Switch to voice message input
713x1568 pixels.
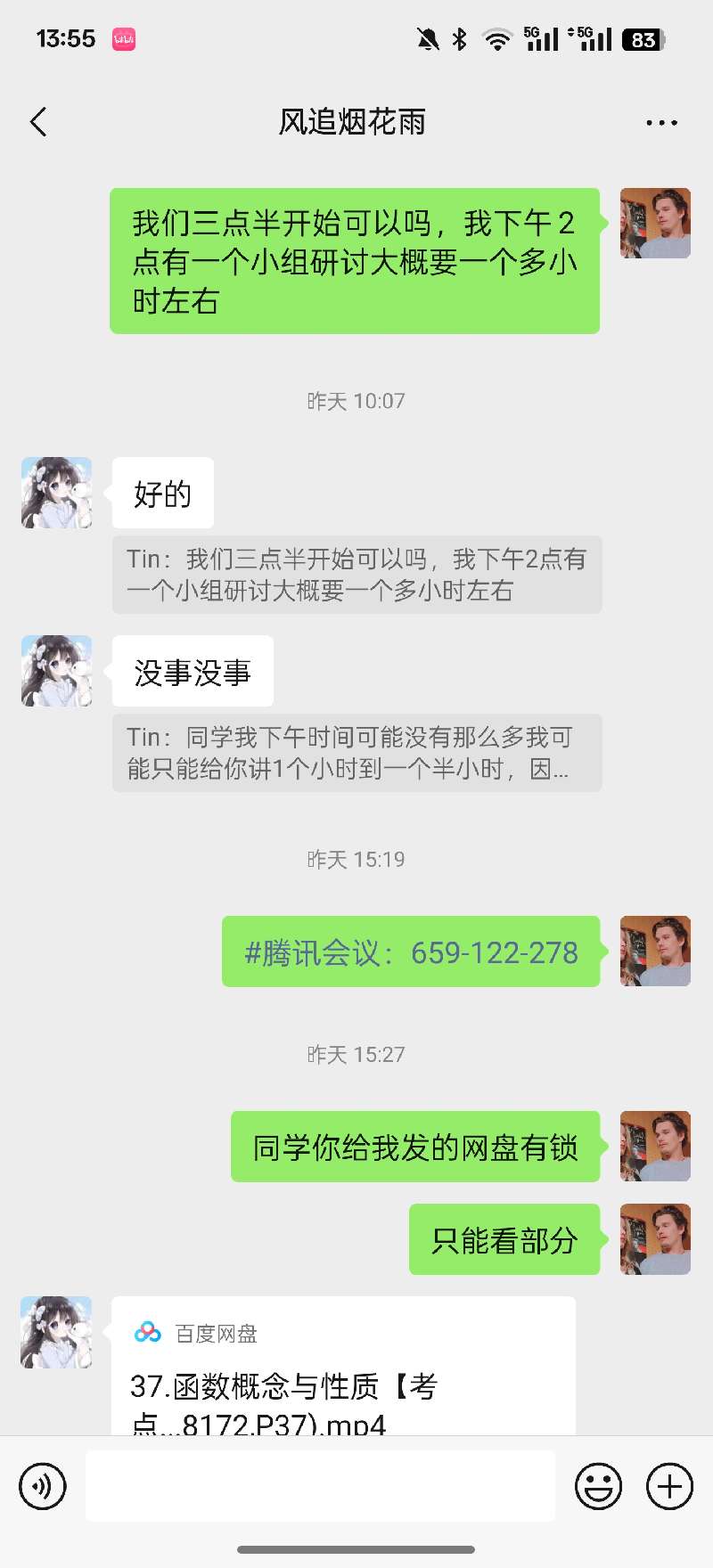[43, 1486]
